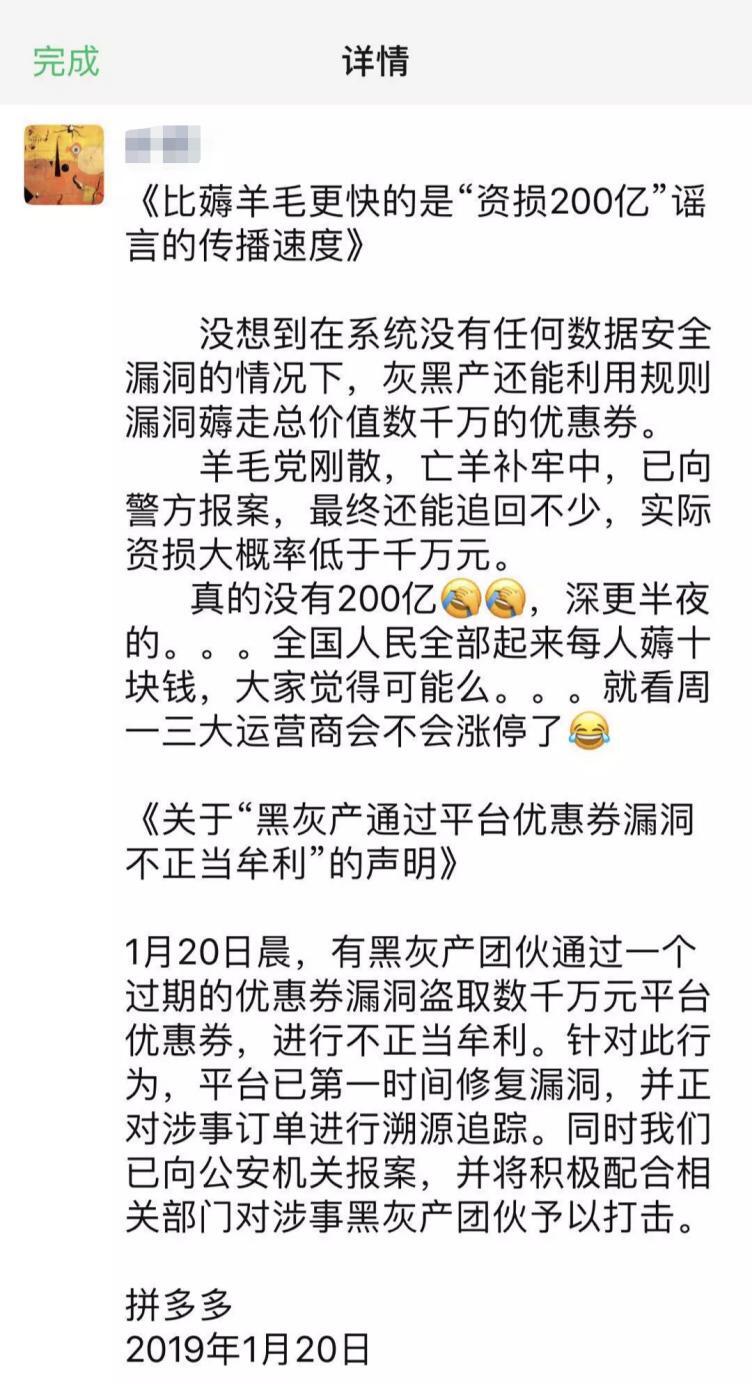
Task: Open the blurred poster name's profile
Action: [163, 147]
